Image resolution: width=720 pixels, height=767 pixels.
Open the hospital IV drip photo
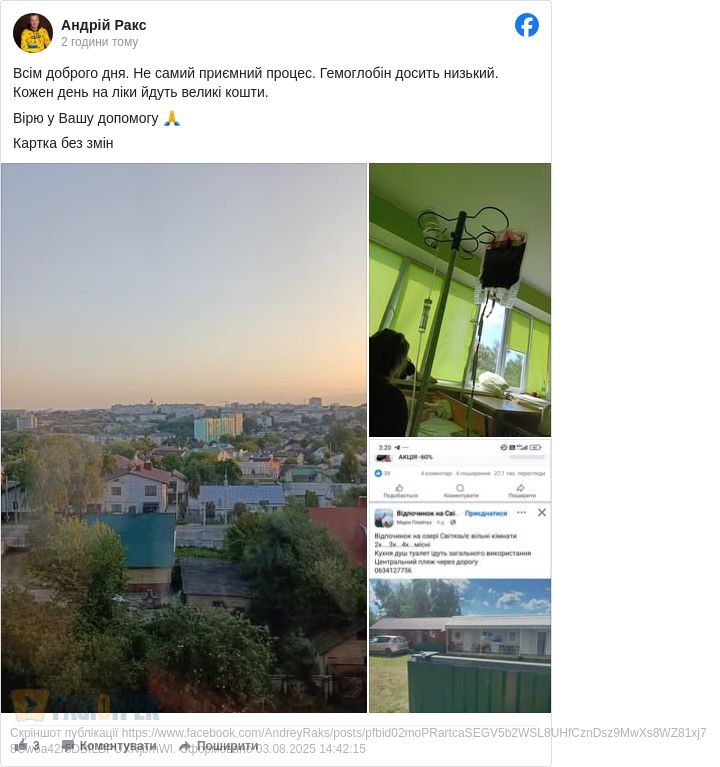pos(459,299)
